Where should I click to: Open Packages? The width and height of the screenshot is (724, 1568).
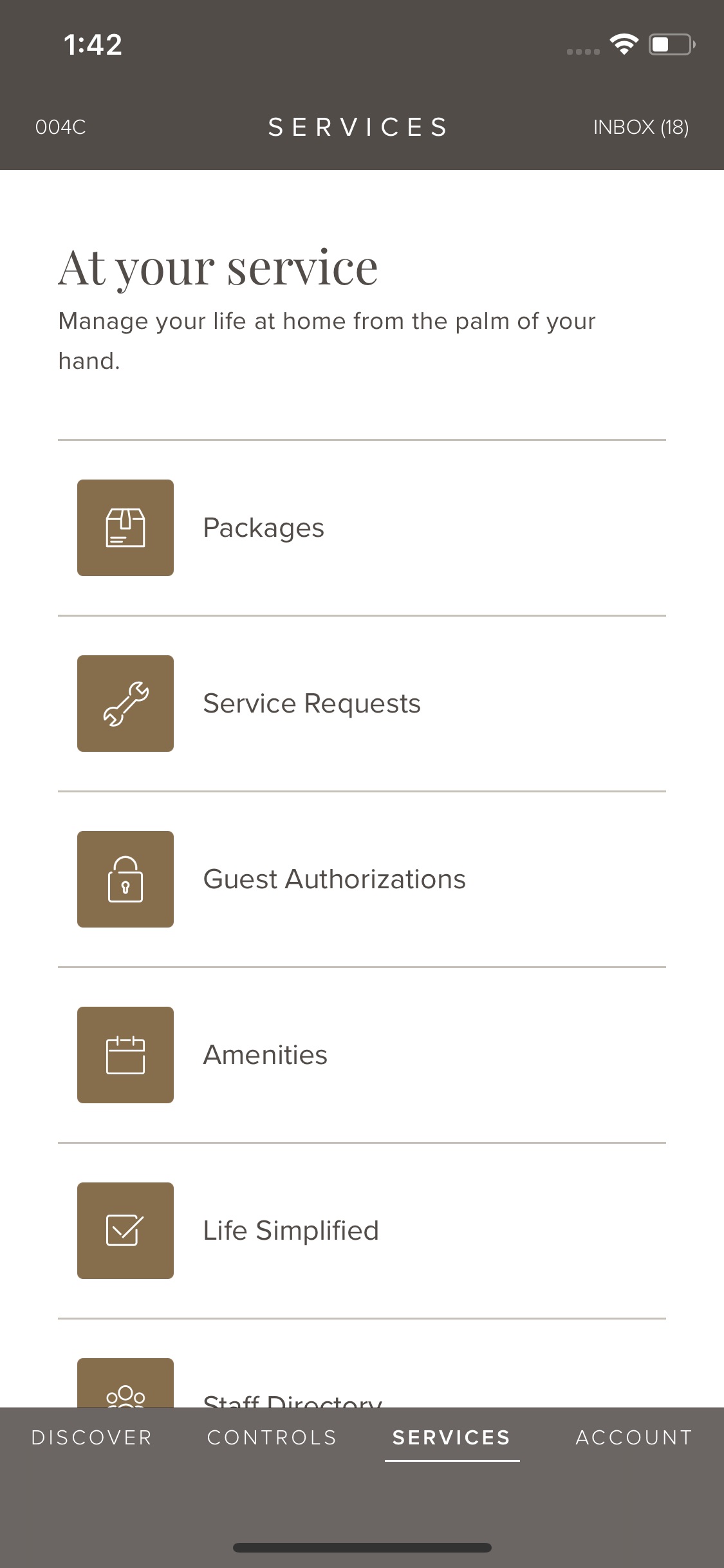362,528
